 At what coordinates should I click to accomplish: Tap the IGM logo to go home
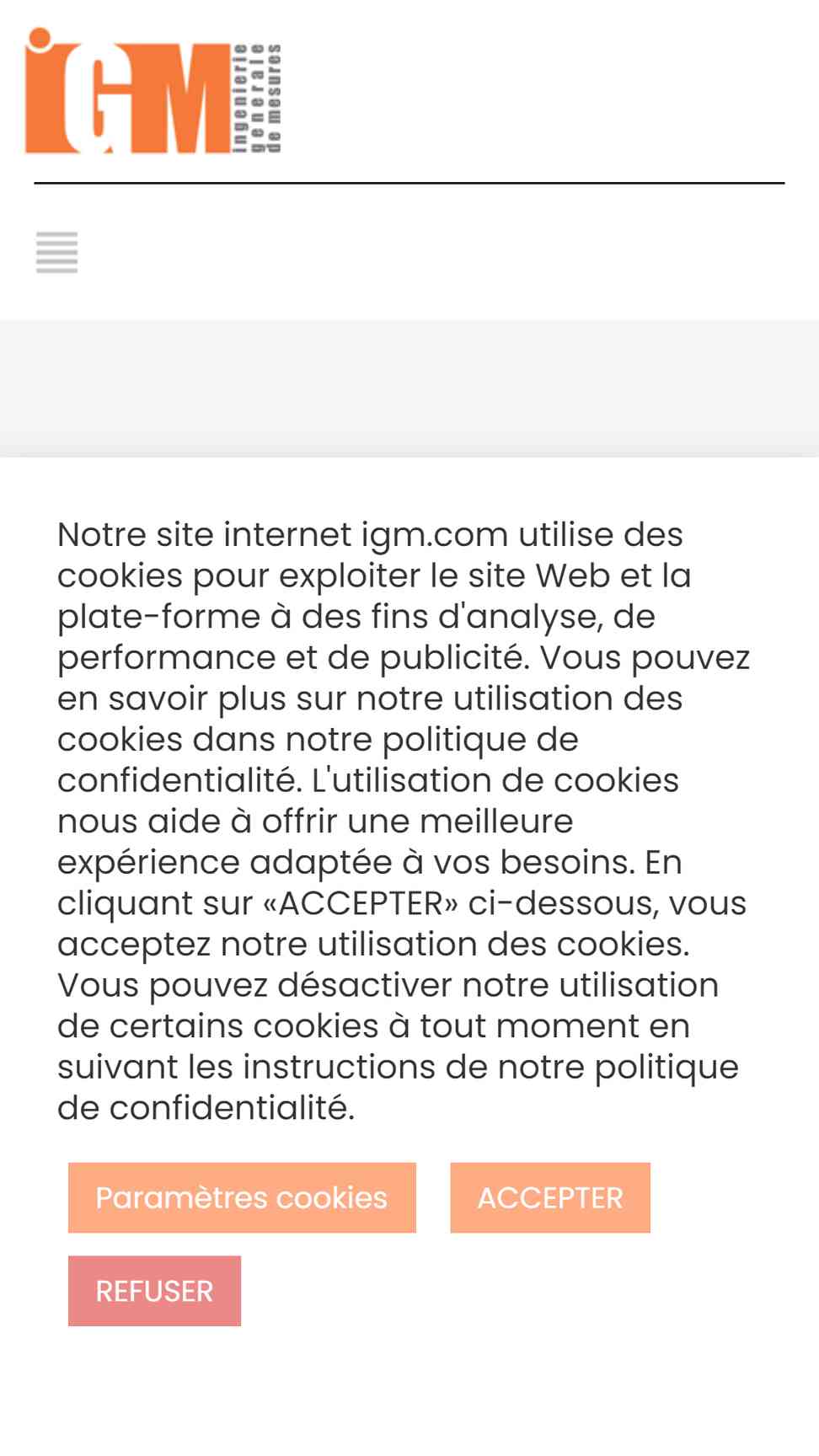[x=153, y=91]
